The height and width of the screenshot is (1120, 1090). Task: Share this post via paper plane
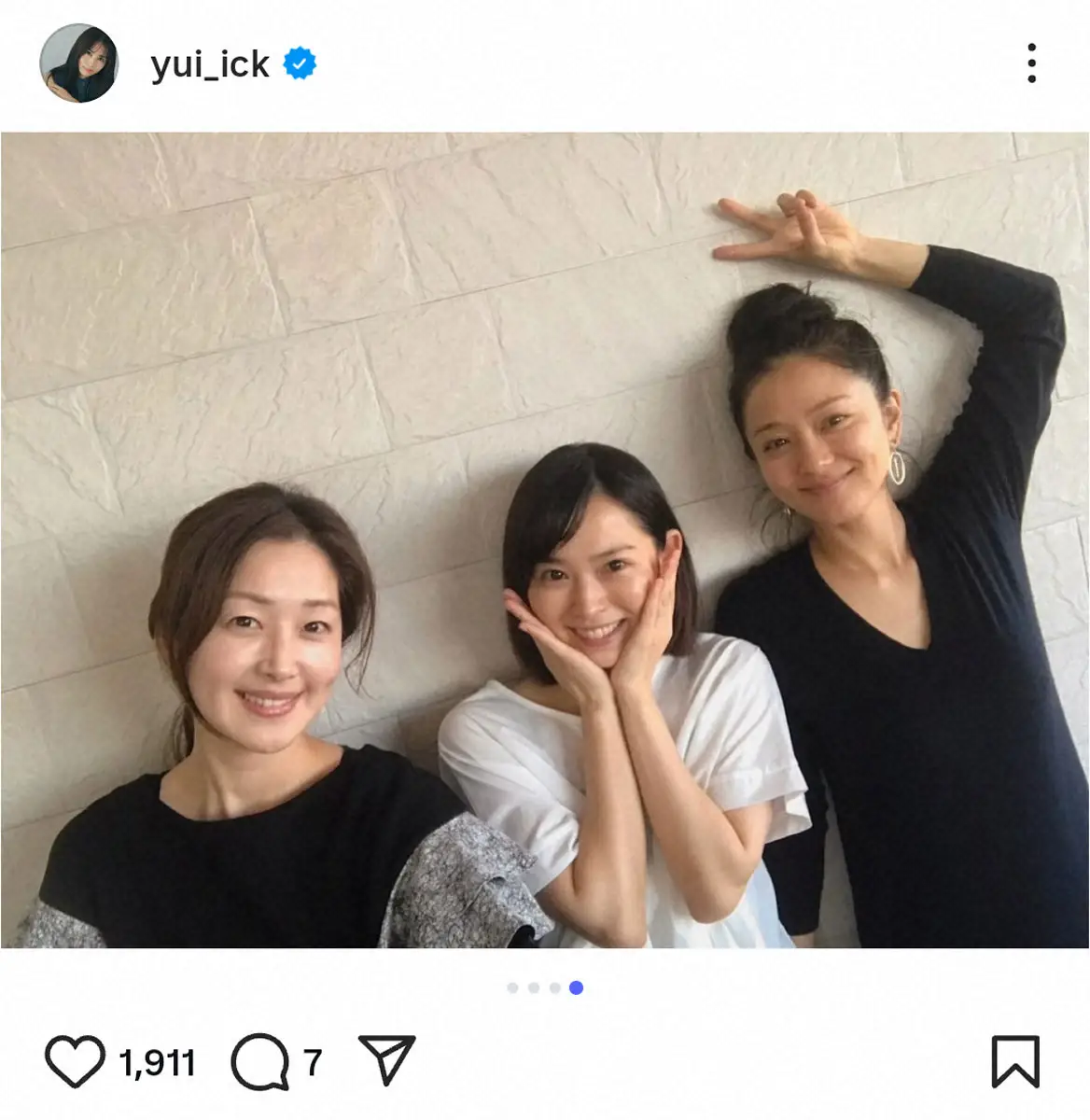coord(386,1062)
